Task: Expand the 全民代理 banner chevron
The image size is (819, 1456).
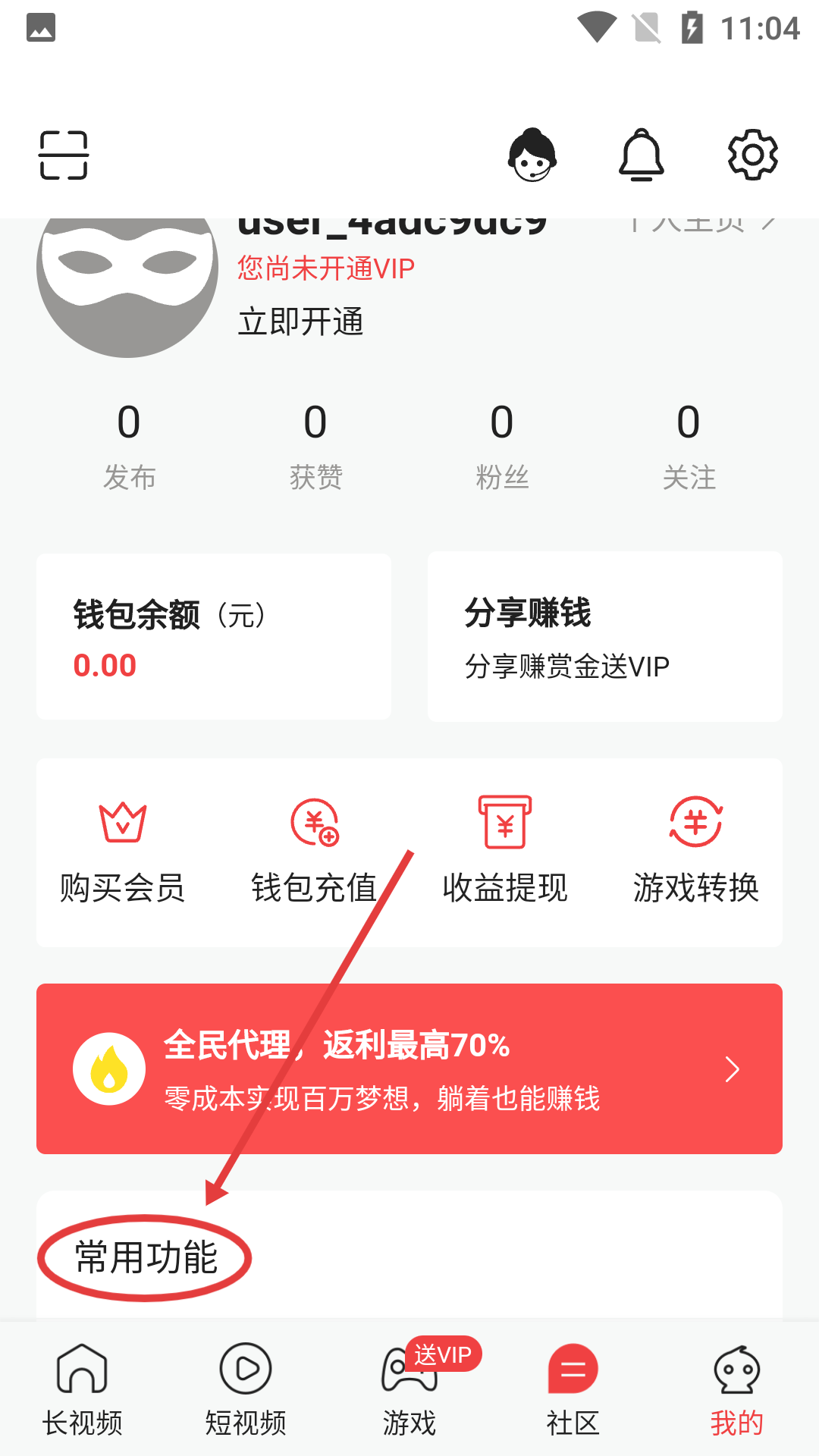Action: [732, 1069]
